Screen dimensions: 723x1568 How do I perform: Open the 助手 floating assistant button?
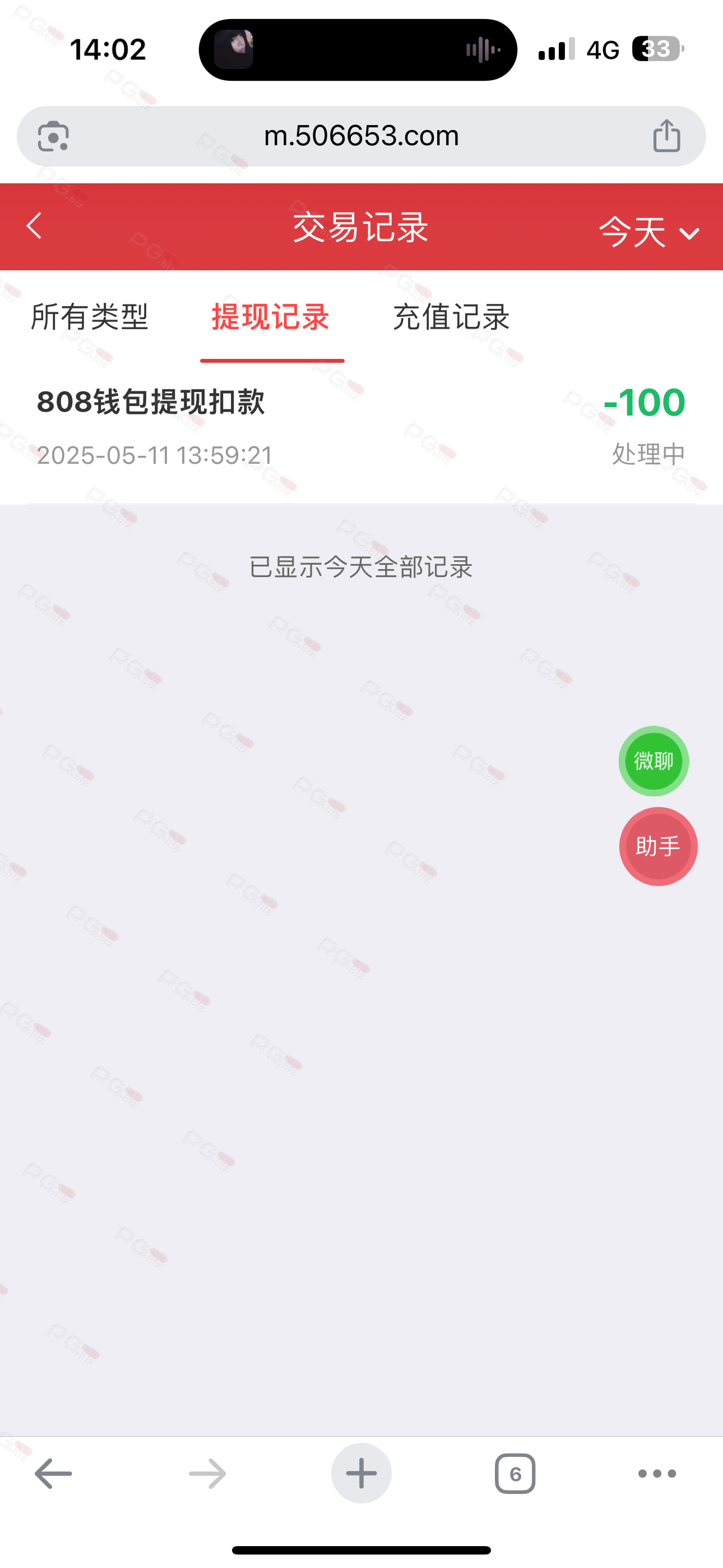click(x=658, y=846)
